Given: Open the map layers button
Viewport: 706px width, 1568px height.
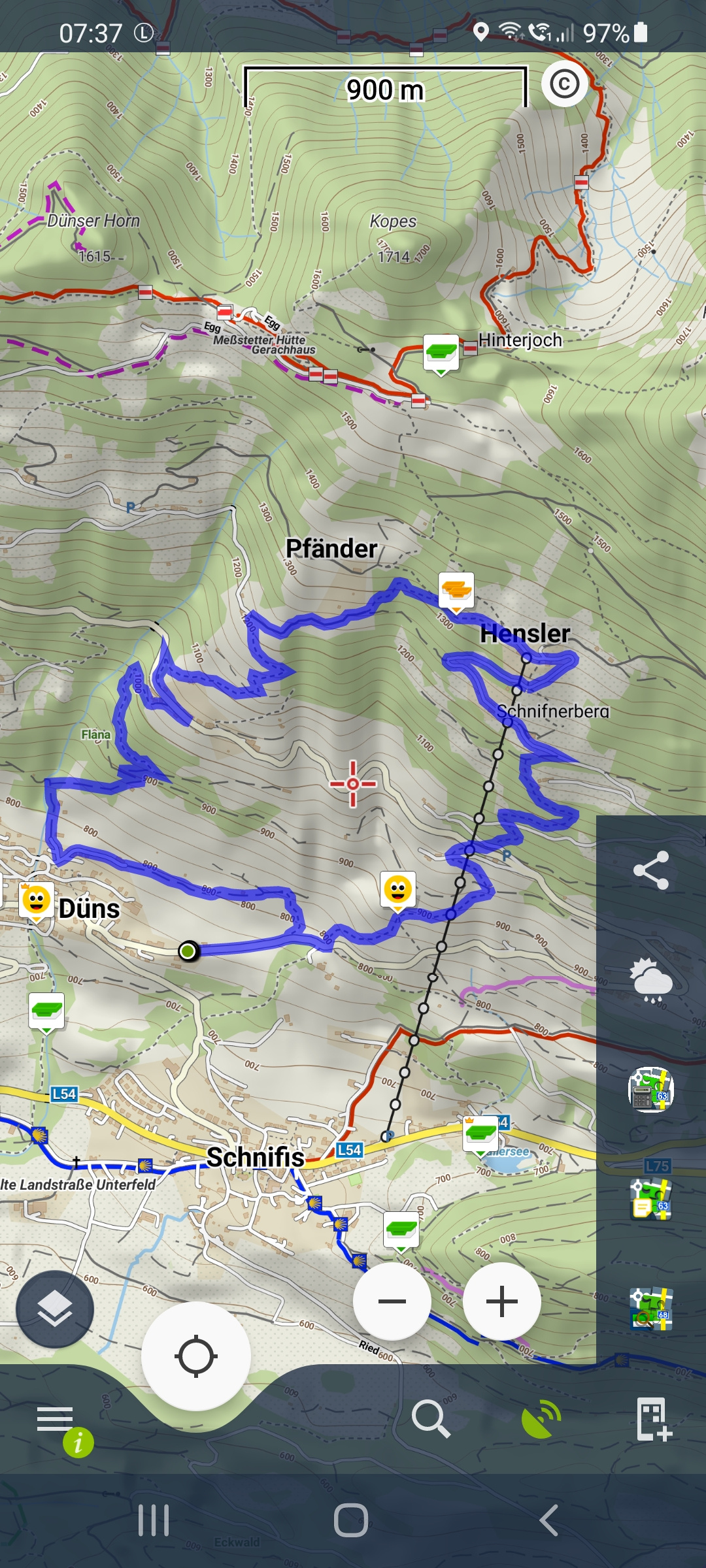Looking at the screenshot, I should [55, 1309].
